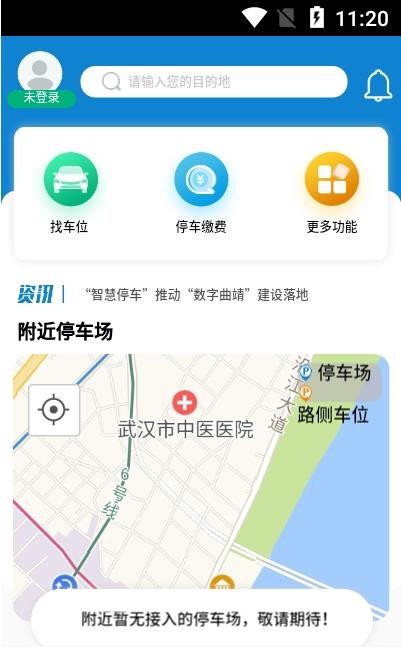Viewport: 401px width, 647px height.
Task: Open 找车位 to find parking
Action: [70, 193]
